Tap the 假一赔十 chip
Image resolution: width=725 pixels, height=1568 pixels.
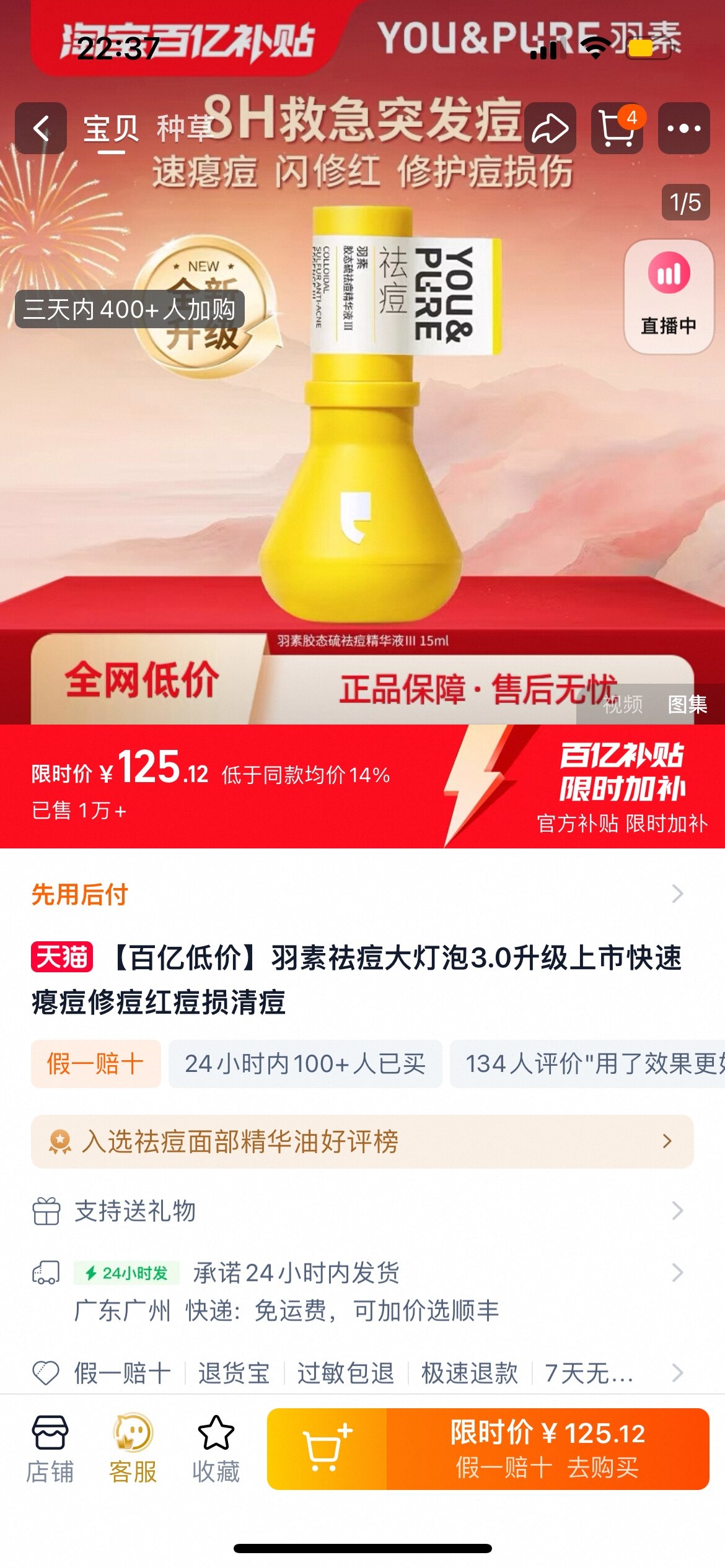pyautogui.click(x=96, y=1064)
